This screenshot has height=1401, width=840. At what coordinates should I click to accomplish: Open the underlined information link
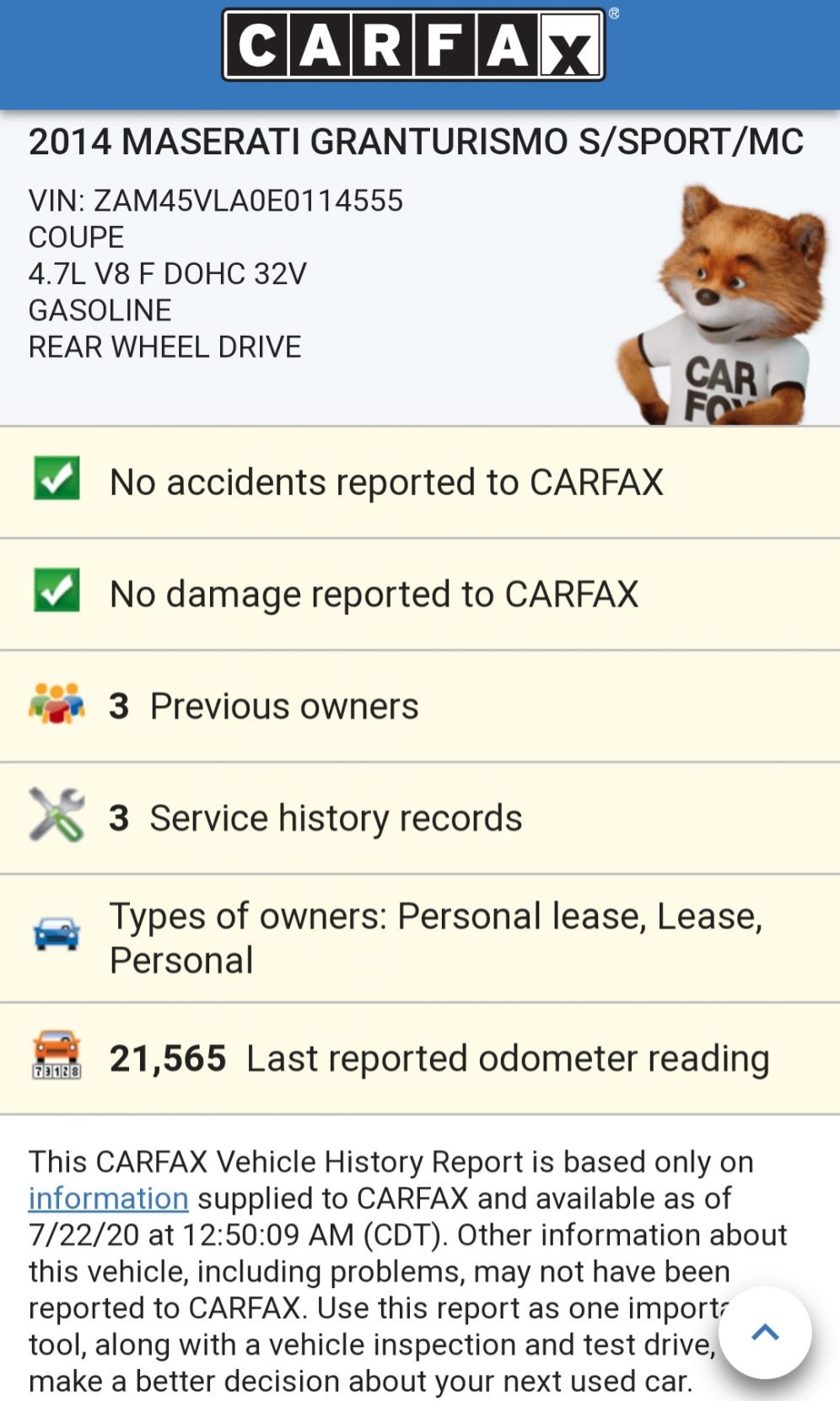[x=108, y=1199]
